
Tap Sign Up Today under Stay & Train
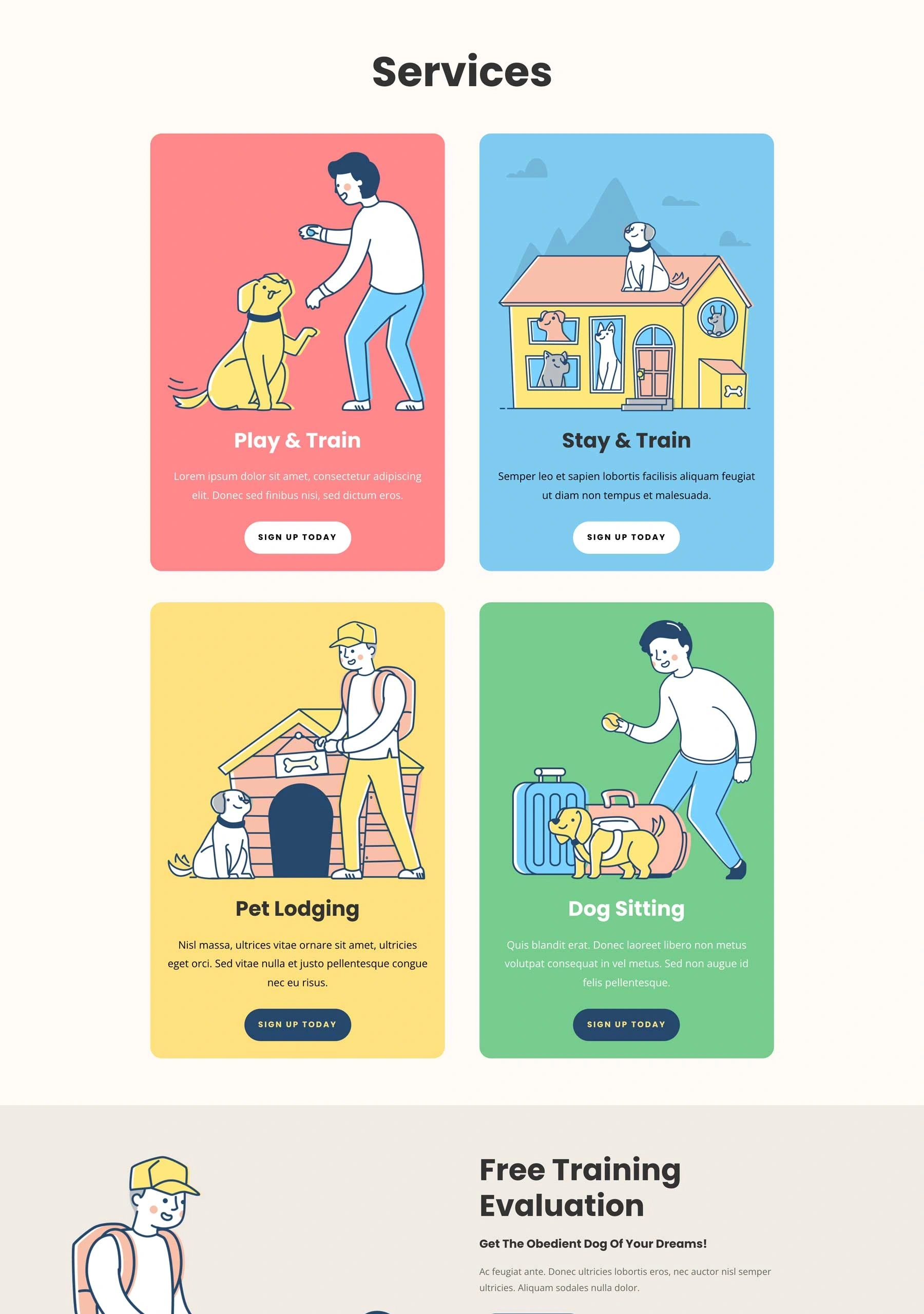(626, 537)
